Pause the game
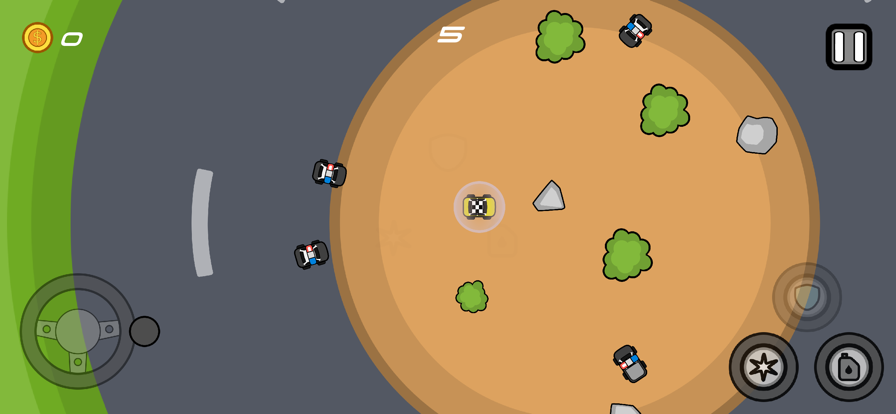896x414 pixels. pos(848,47)
